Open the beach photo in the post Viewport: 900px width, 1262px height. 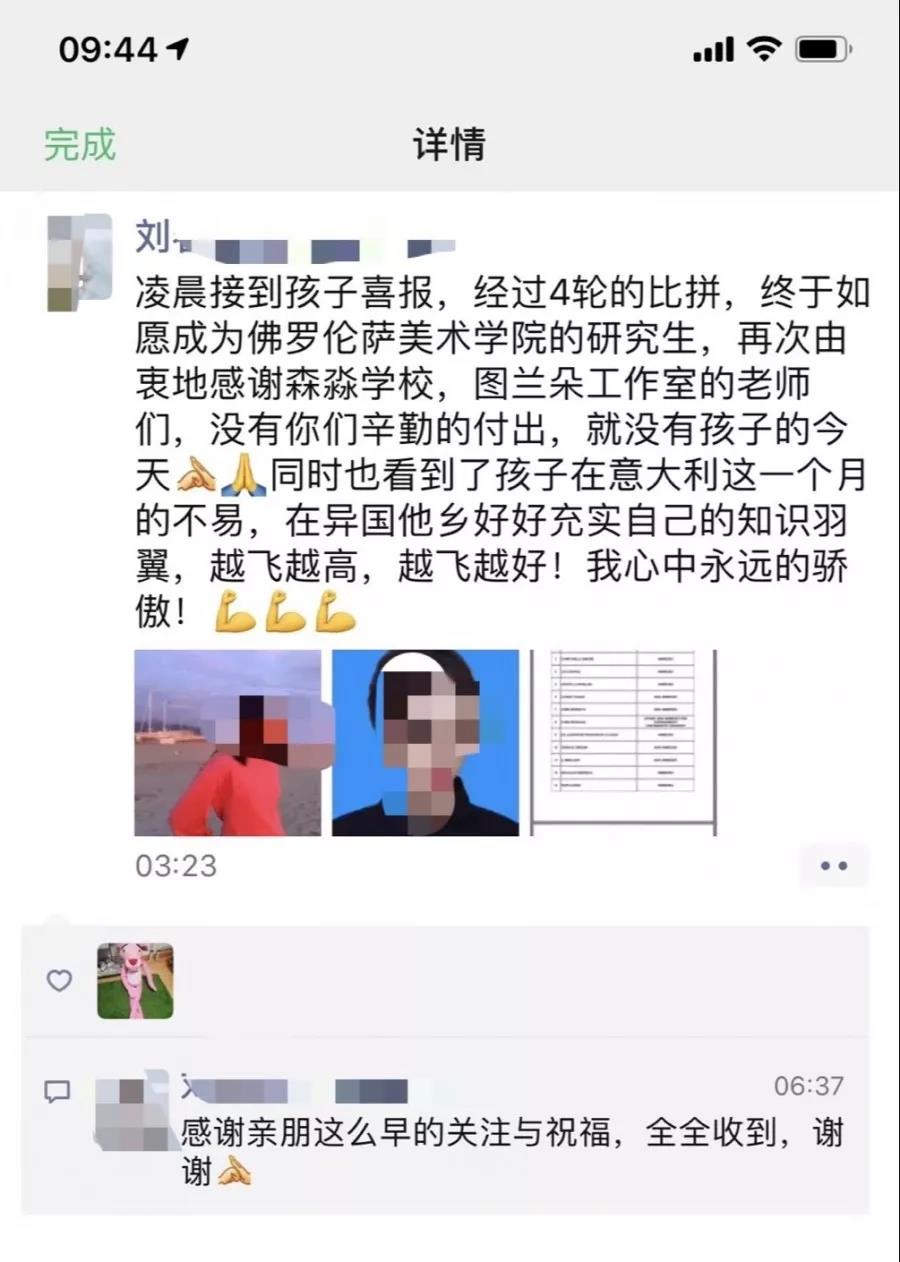(x=227, y=742)
